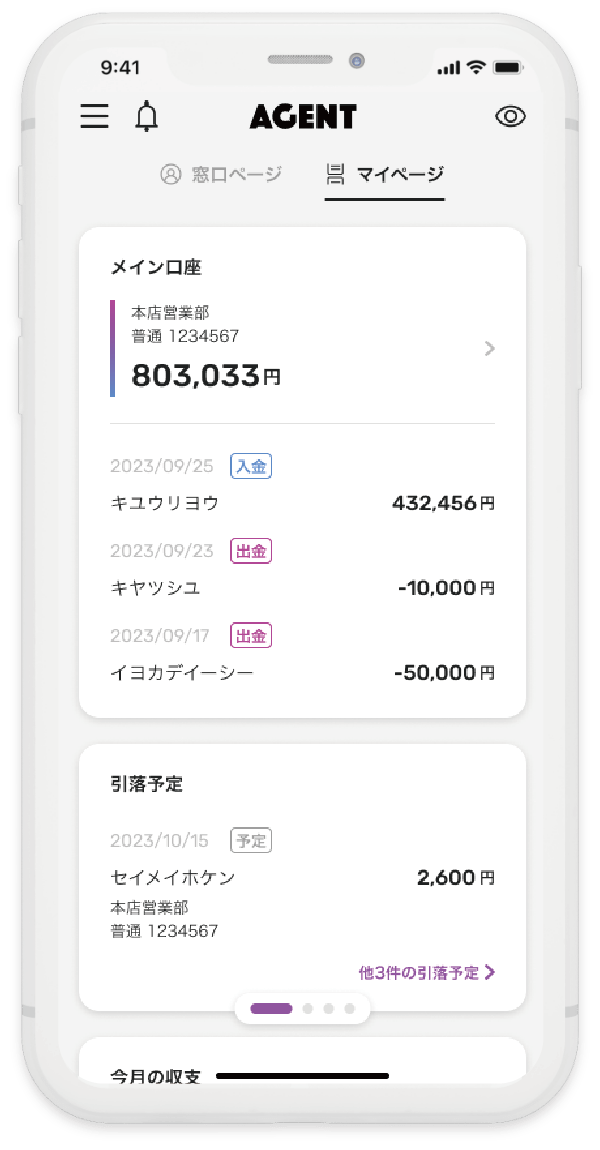Open 他3件の引落予定 link

point(427,973)
